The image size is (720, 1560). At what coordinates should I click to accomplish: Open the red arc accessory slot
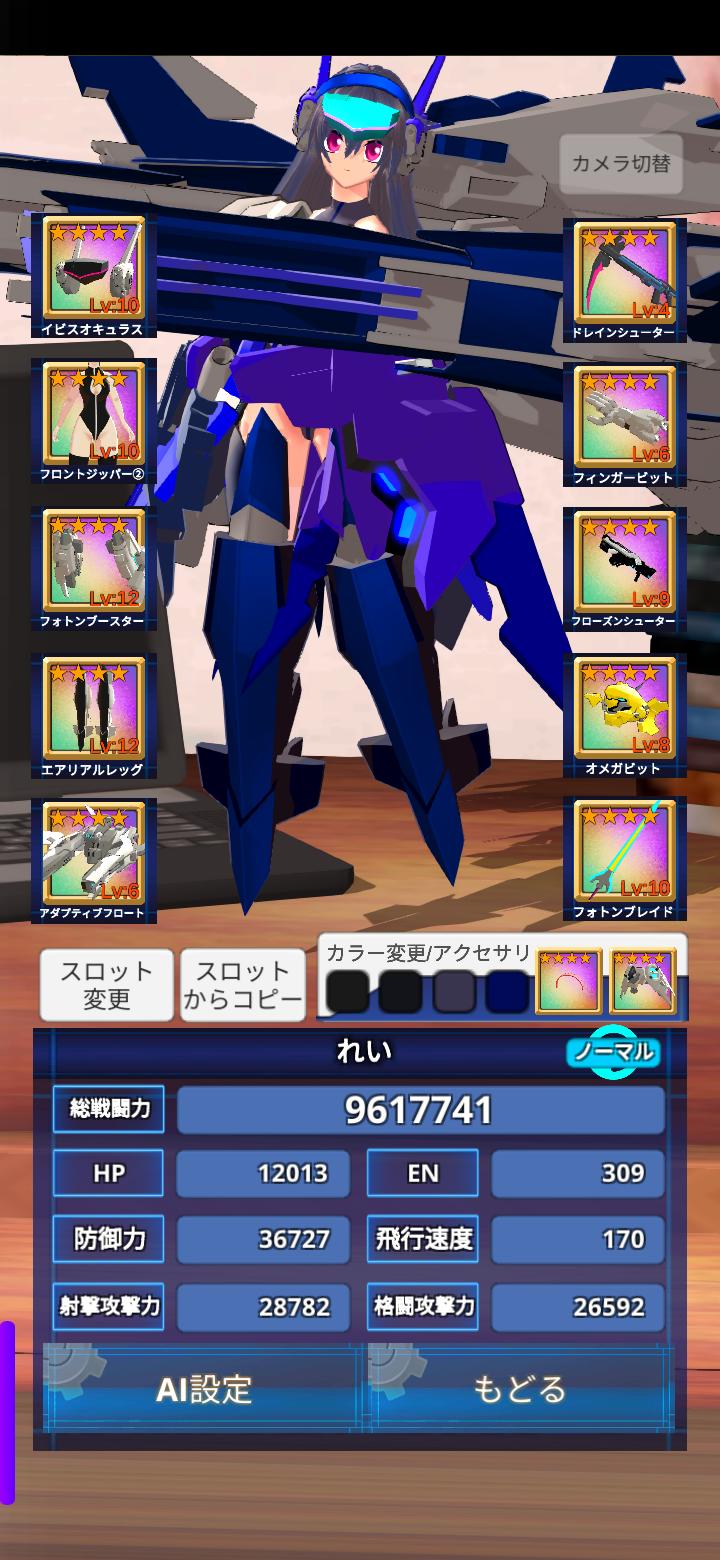(x=569, y=981)
